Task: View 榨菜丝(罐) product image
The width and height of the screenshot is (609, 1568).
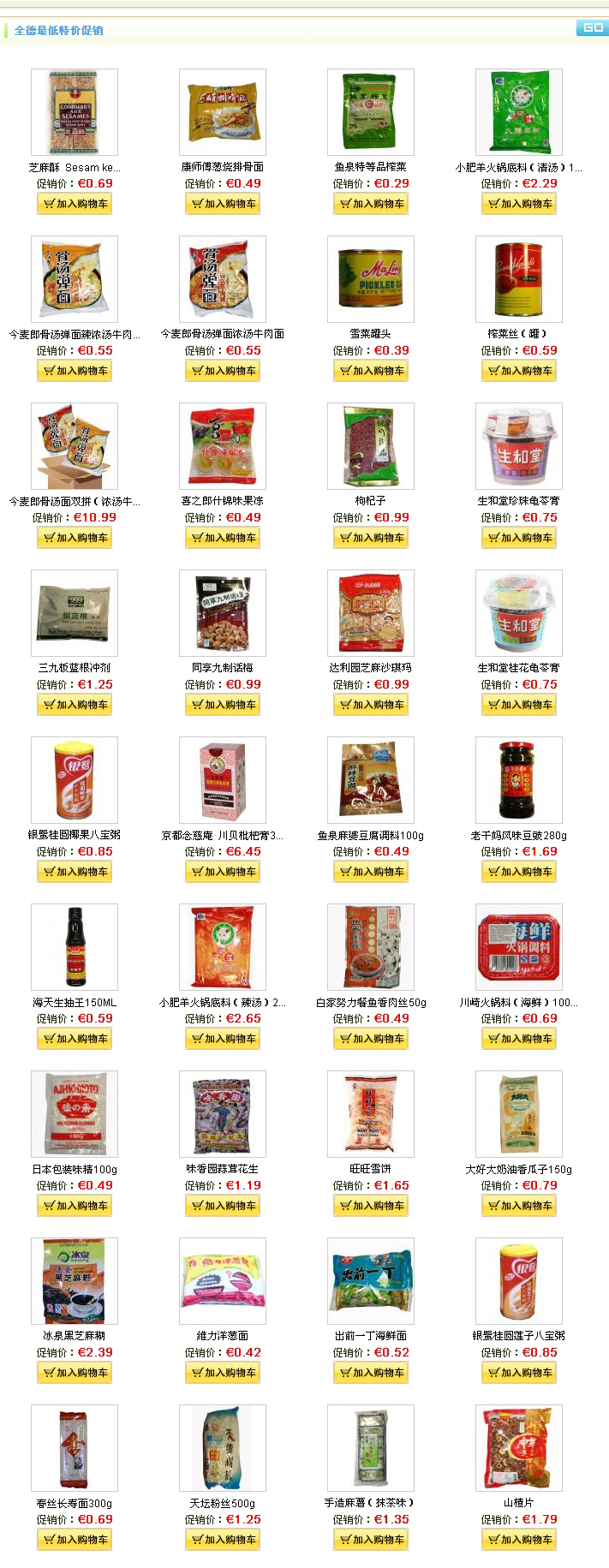Action: point(519,279)
